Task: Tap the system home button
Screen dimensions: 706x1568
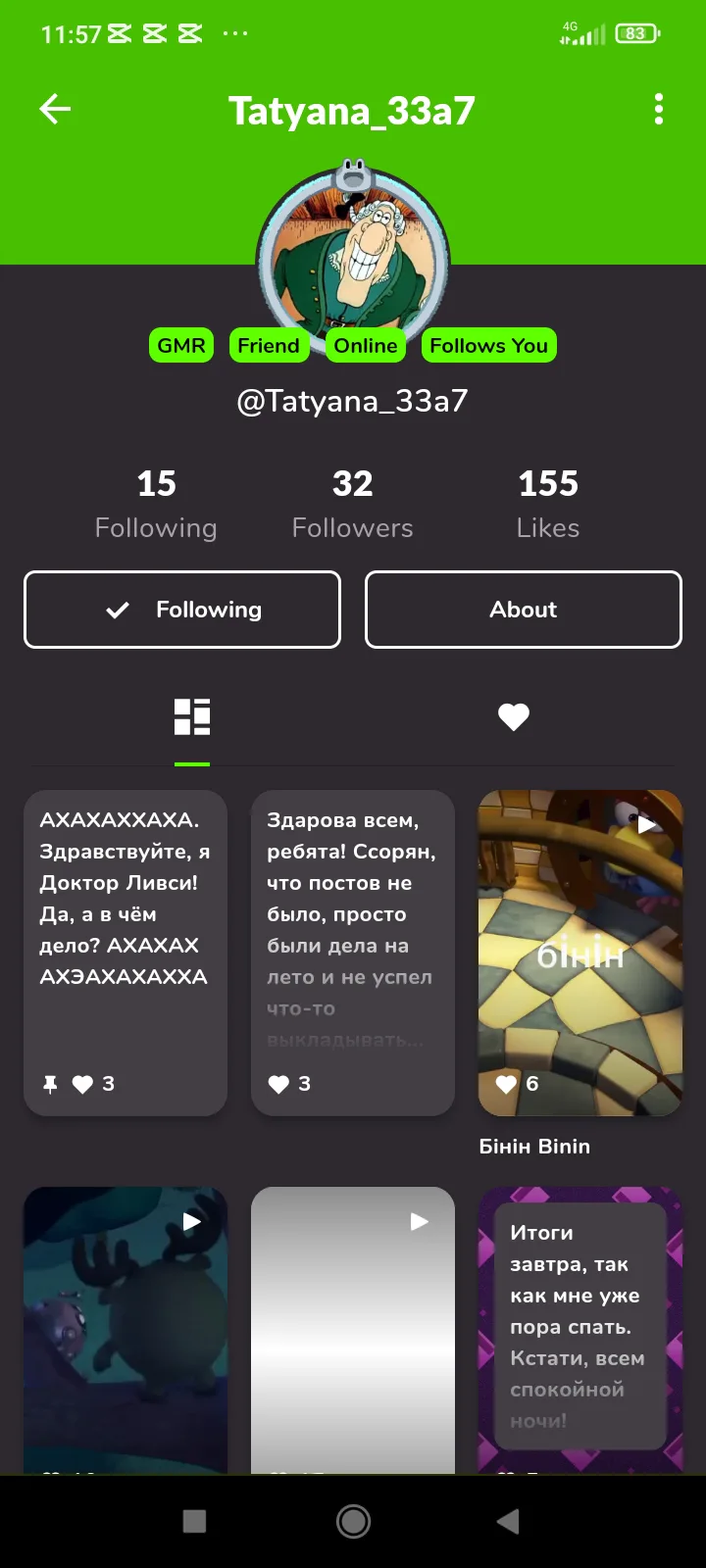Action: pos(353,1521)
